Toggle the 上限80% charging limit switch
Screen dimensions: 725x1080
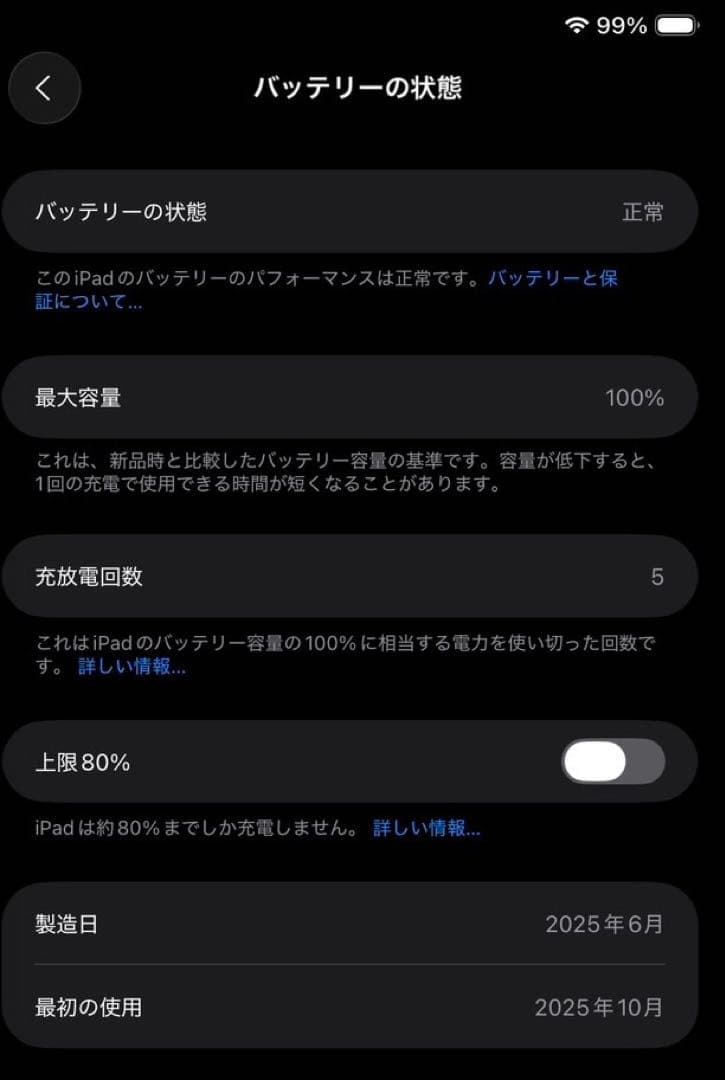(x=611, y=762)
